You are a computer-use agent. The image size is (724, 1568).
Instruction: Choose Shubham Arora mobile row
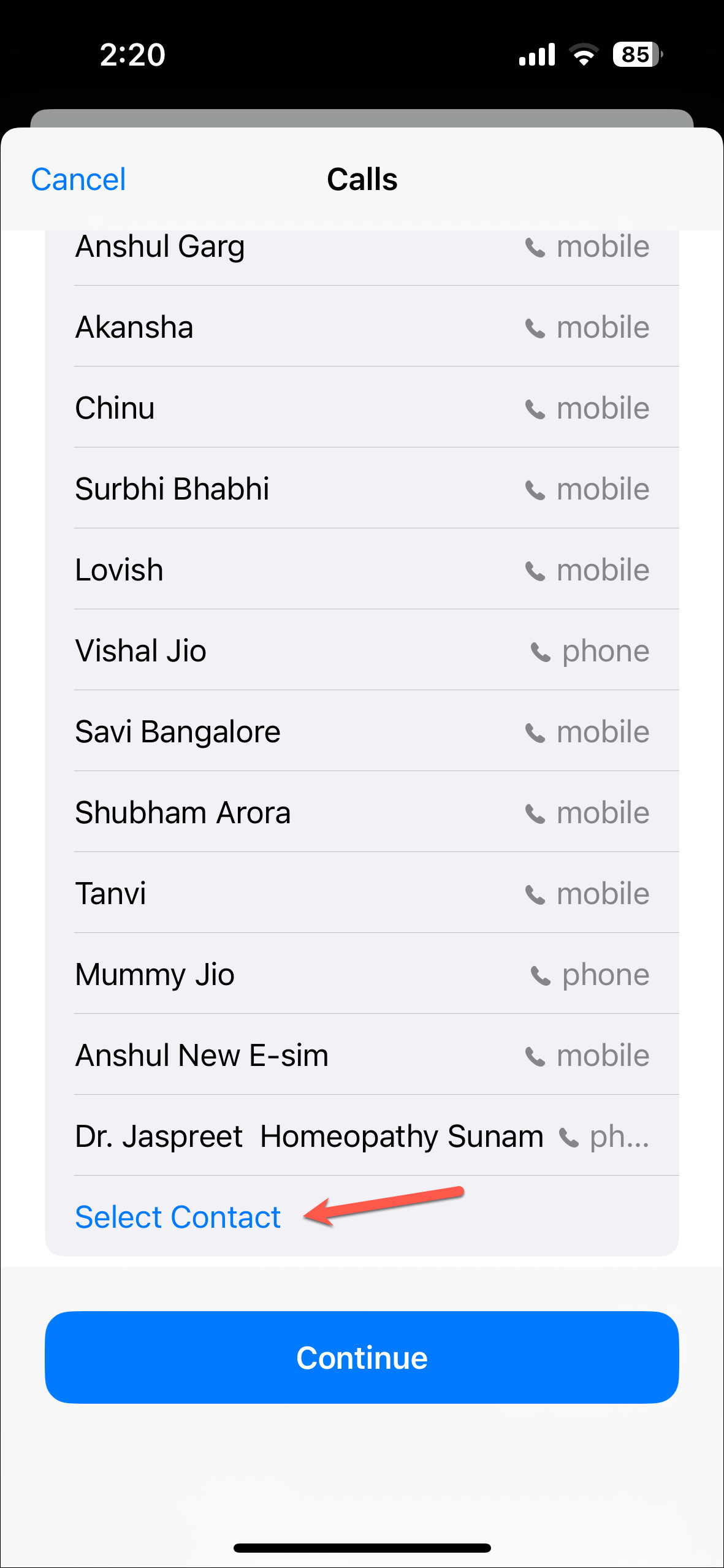362,812
